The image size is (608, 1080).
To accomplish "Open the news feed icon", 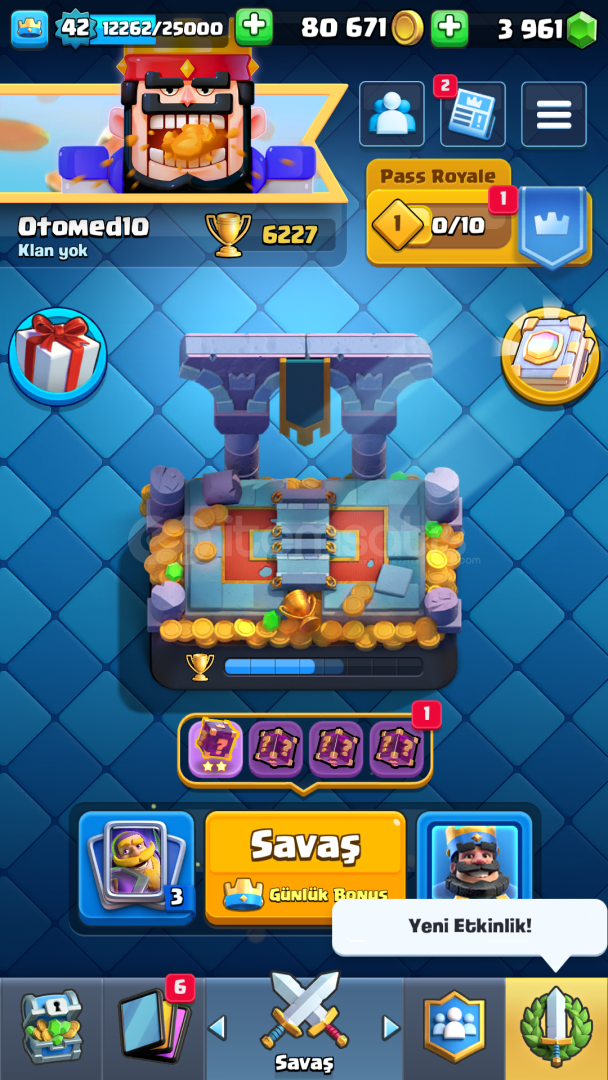I will click(x=472, y=114).
